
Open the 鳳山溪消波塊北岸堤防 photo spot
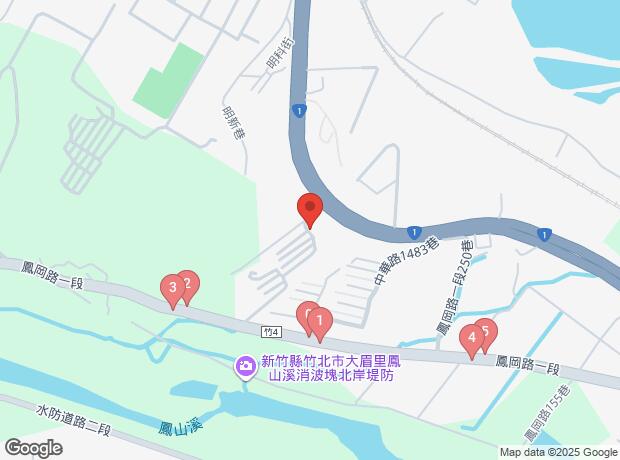coord(245,368)
